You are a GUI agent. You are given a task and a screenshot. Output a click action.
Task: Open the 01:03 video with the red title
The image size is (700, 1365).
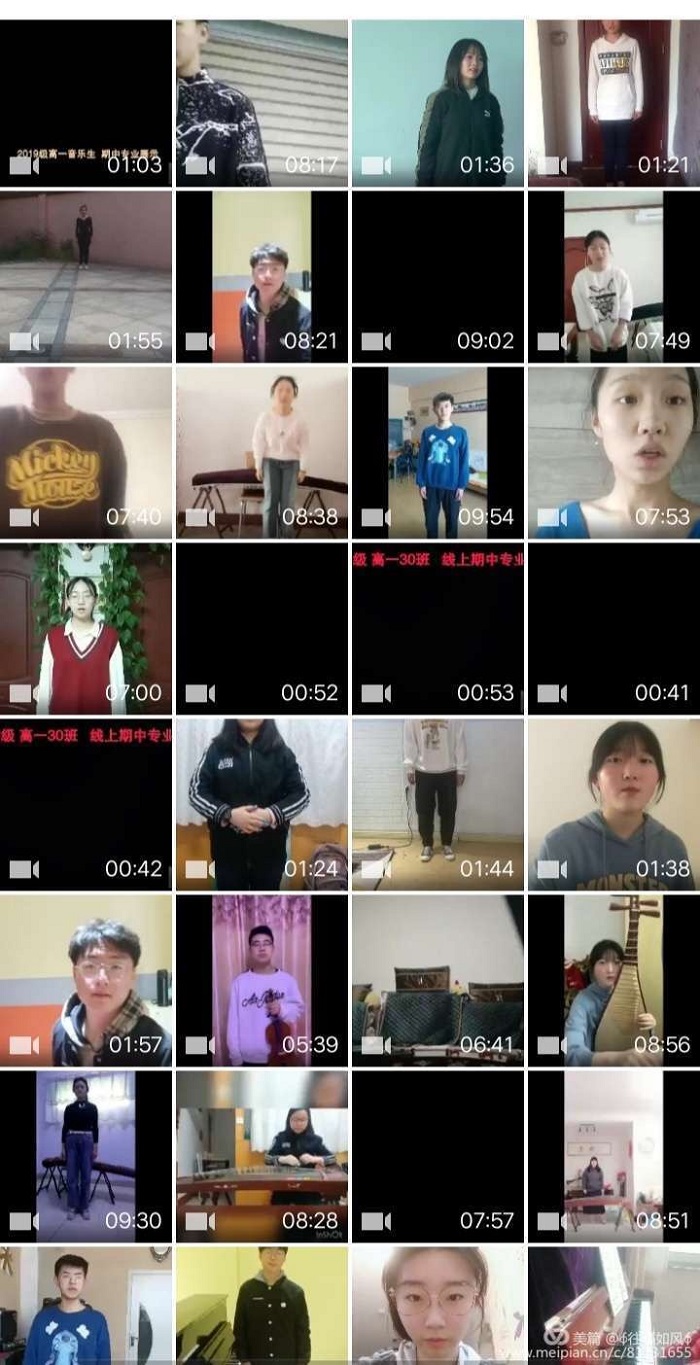click(x=86, y=103)
